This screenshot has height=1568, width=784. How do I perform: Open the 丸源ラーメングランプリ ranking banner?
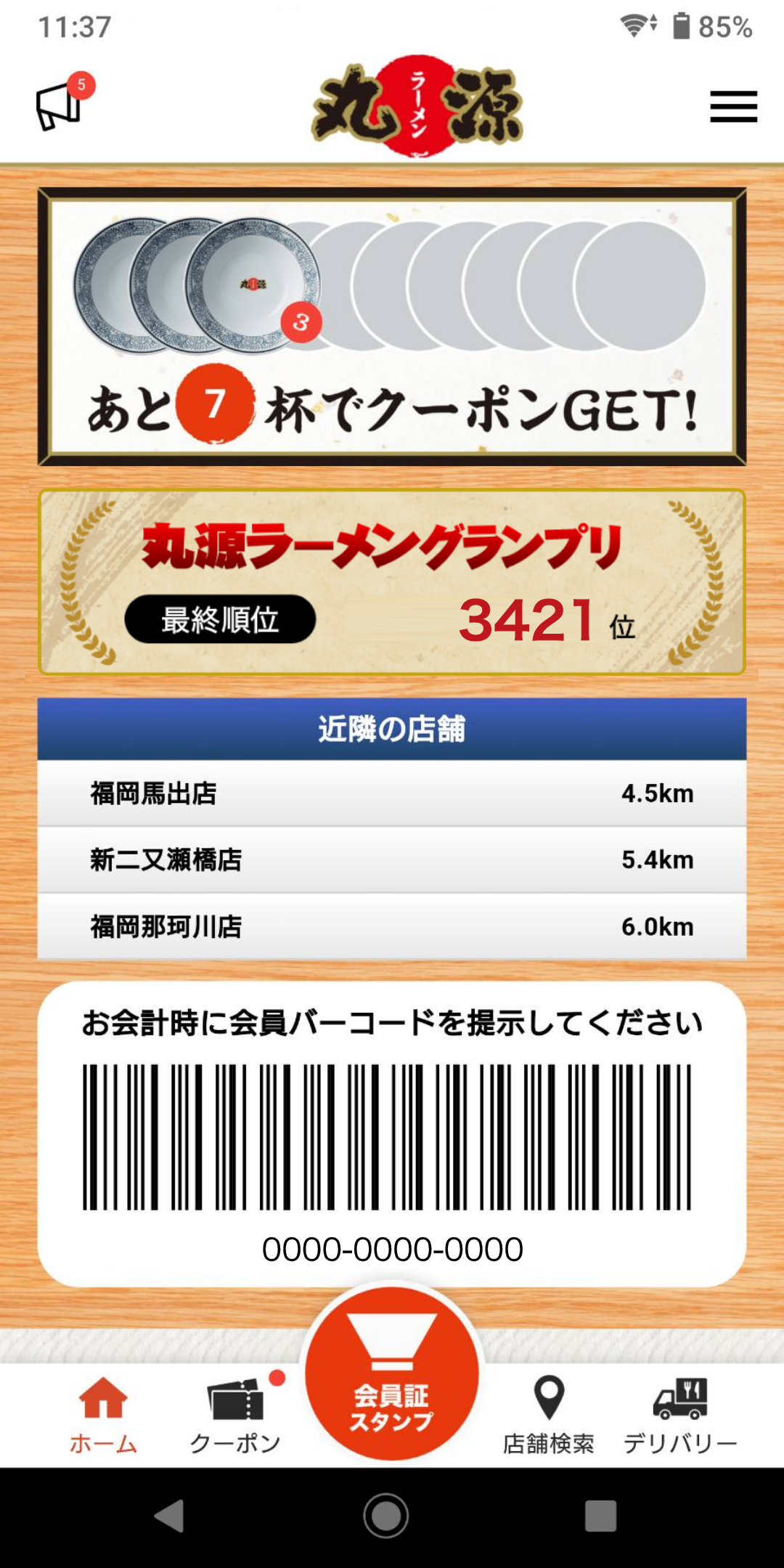[x=392, y=582]
